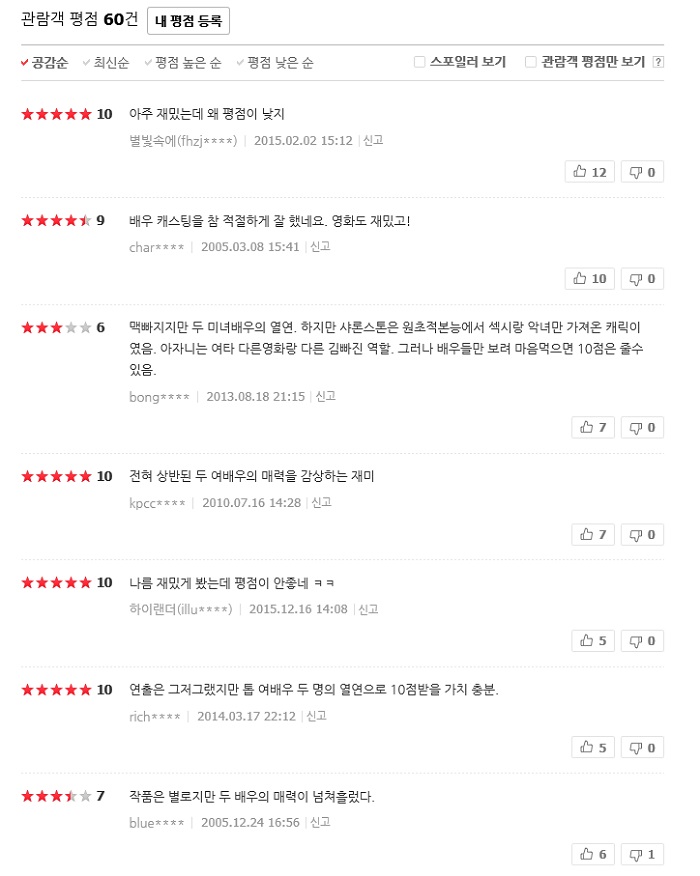Image resolution: width=700 pixels, height=876 pixels.
Task: Report rich****'s review with 신고
Action: click(316, 716)
